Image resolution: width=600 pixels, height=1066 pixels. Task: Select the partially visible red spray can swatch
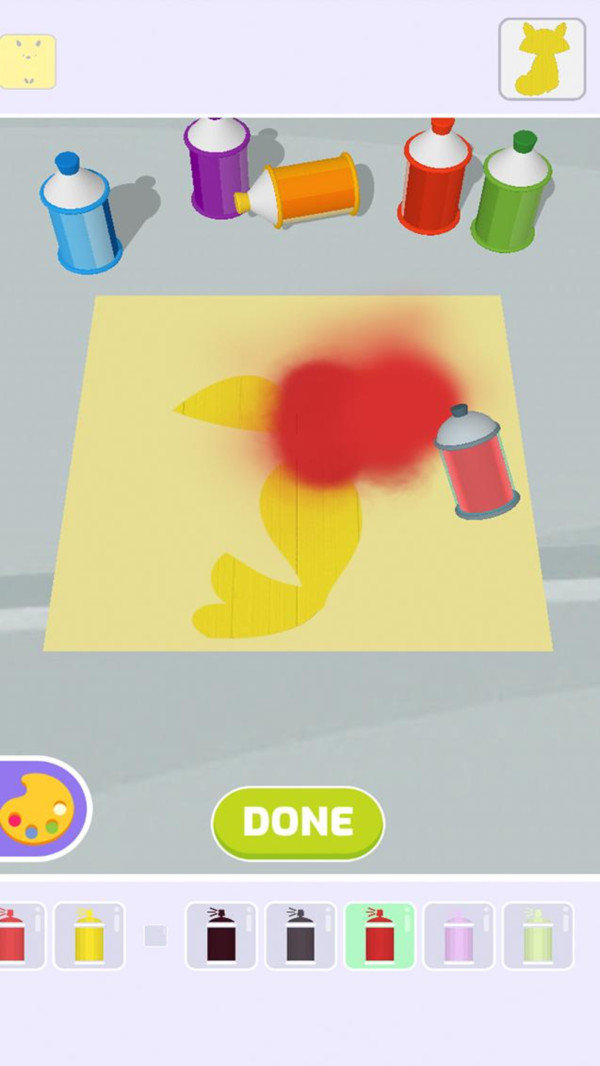[18, 936]
